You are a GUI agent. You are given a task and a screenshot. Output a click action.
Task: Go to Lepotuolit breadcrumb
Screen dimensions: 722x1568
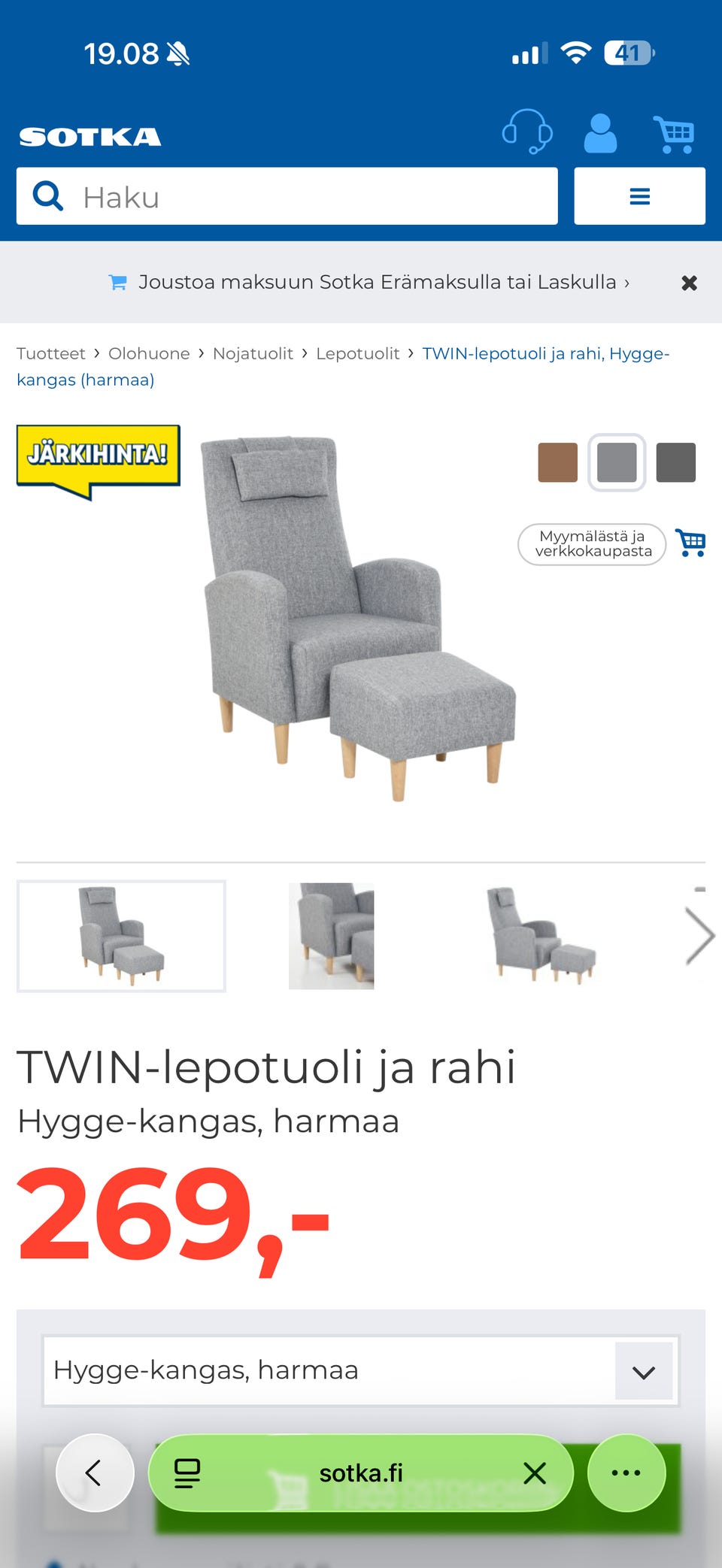pos(358,353)
